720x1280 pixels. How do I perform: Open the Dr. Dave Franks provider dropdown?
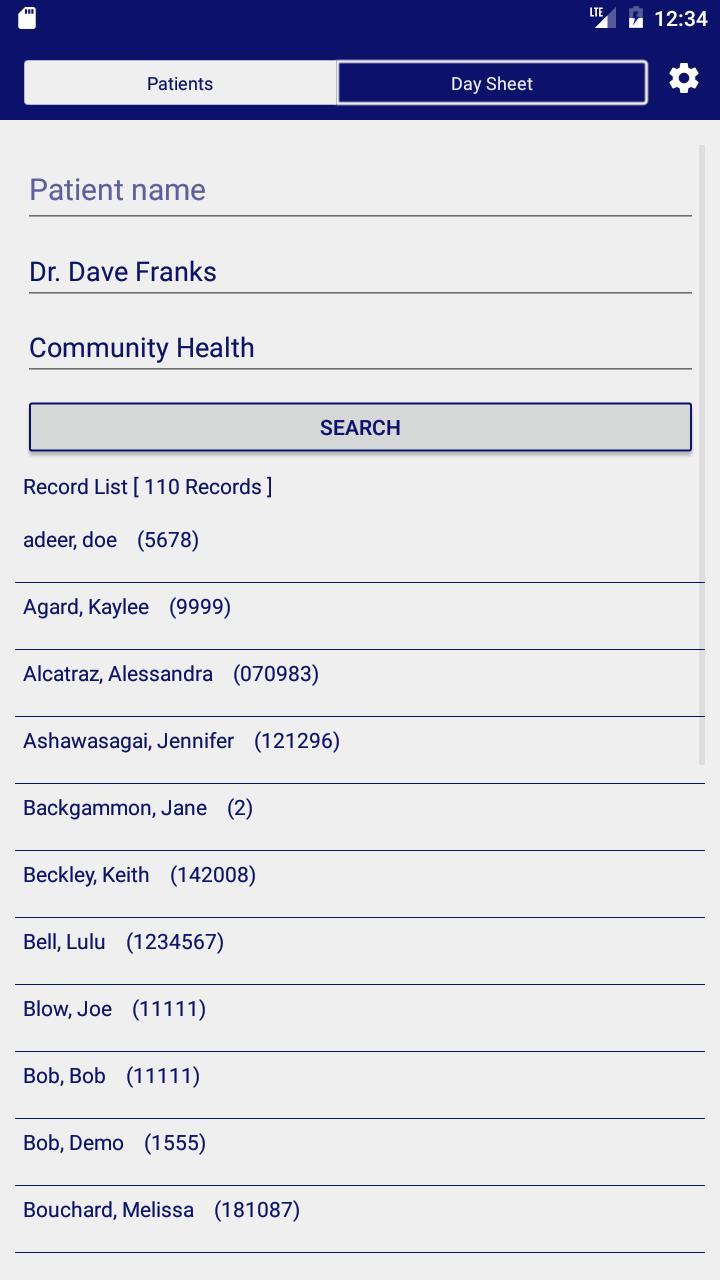360,272
